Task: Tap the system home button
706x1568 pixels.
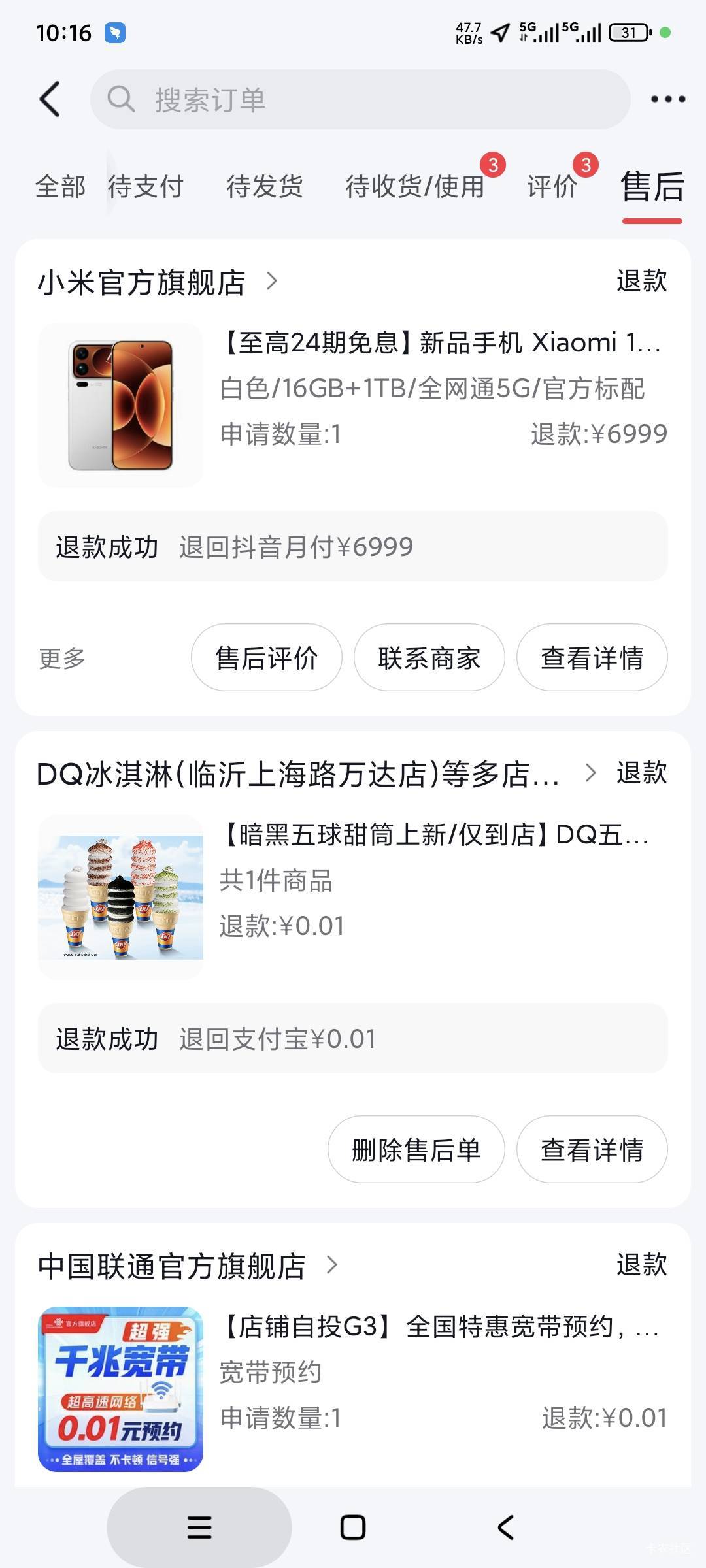Action: pos(353,1527)
